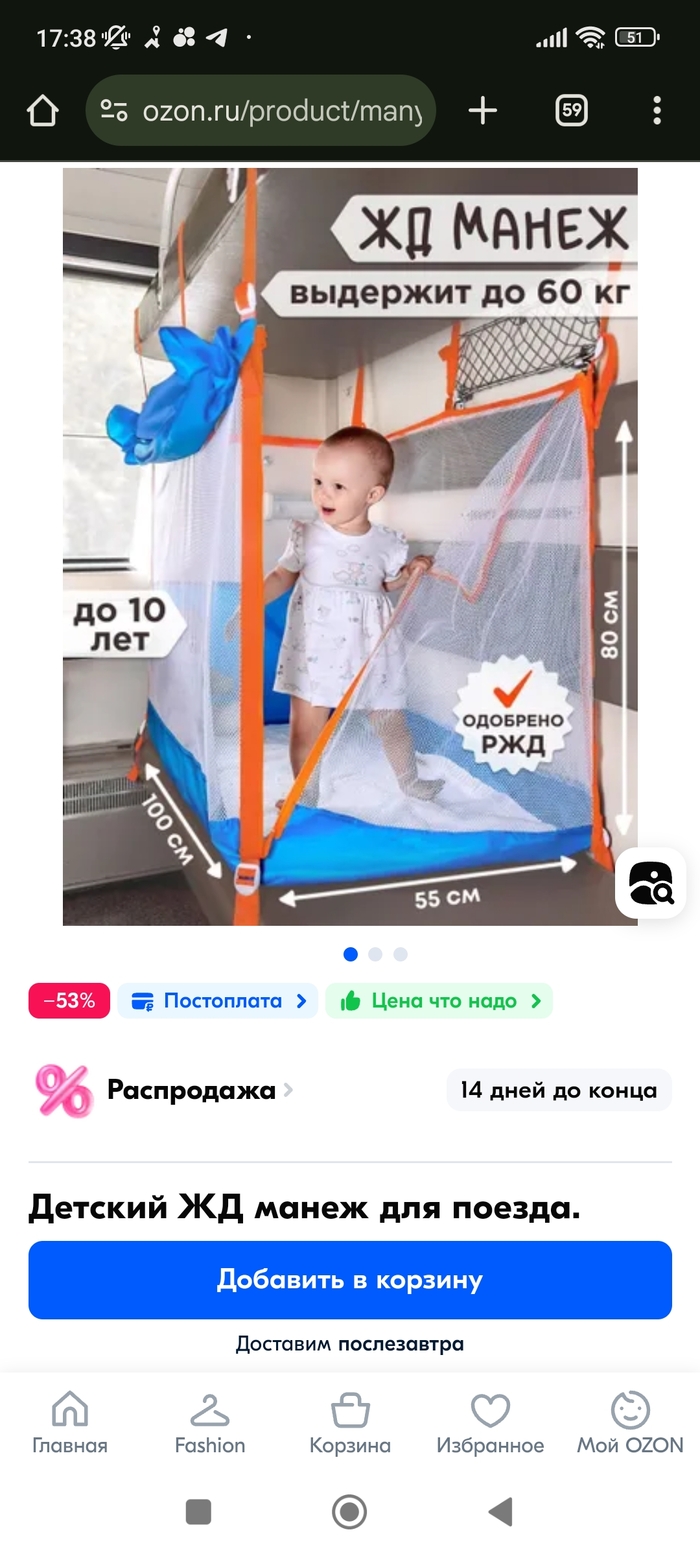Open the Постоплата chip
Screen dimensions: 700x1556
[218, 1001]
